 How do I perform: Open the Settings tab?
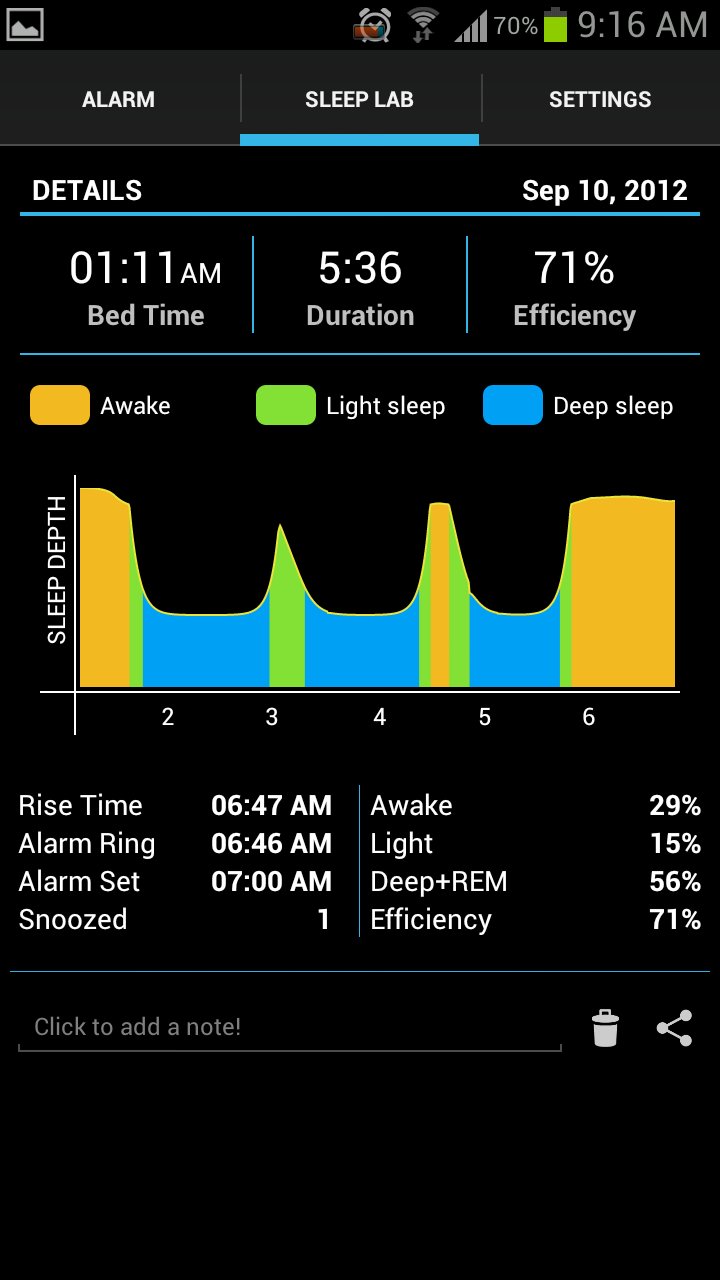[600, 99]
